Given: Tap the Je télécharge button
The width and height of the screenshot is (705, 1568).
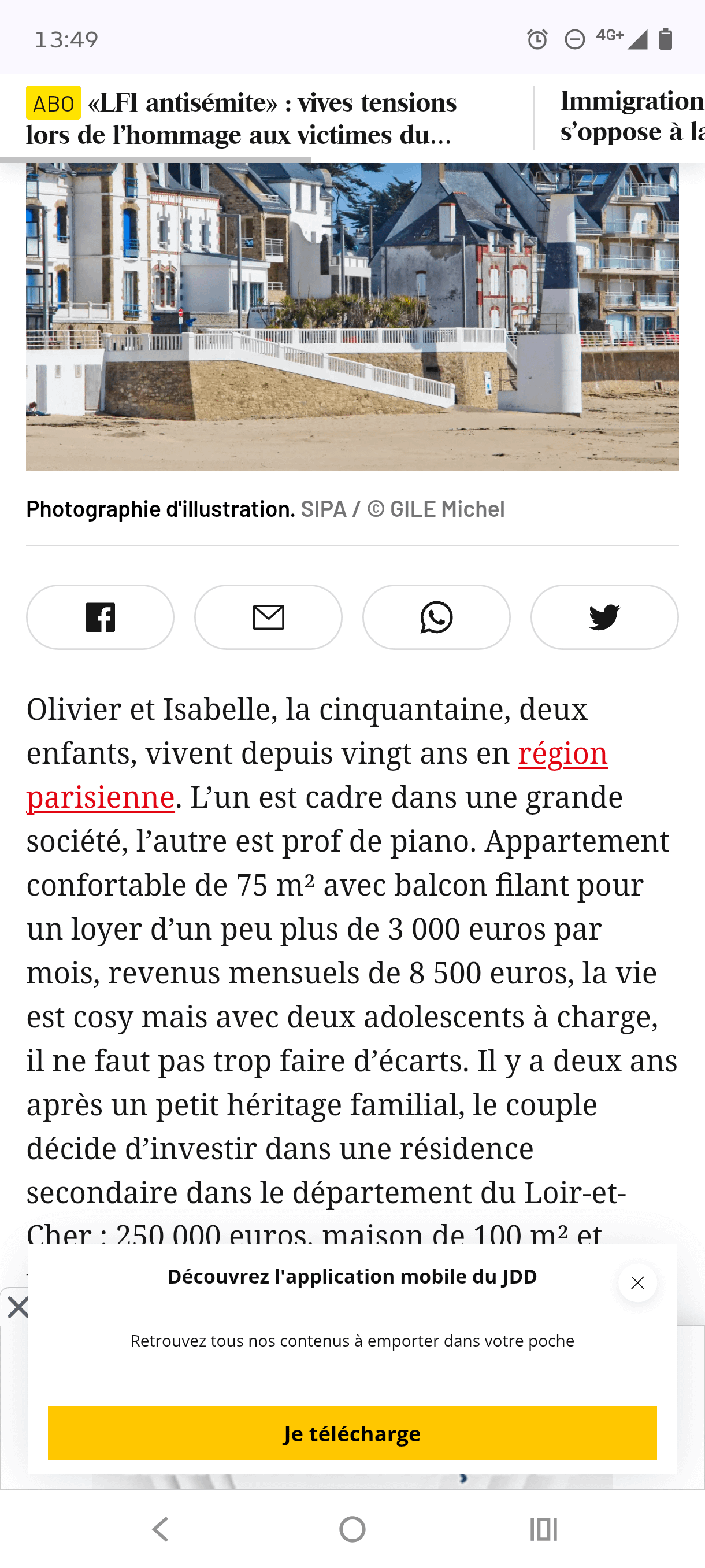Looking at the screenshot, I should point(352,1433).
